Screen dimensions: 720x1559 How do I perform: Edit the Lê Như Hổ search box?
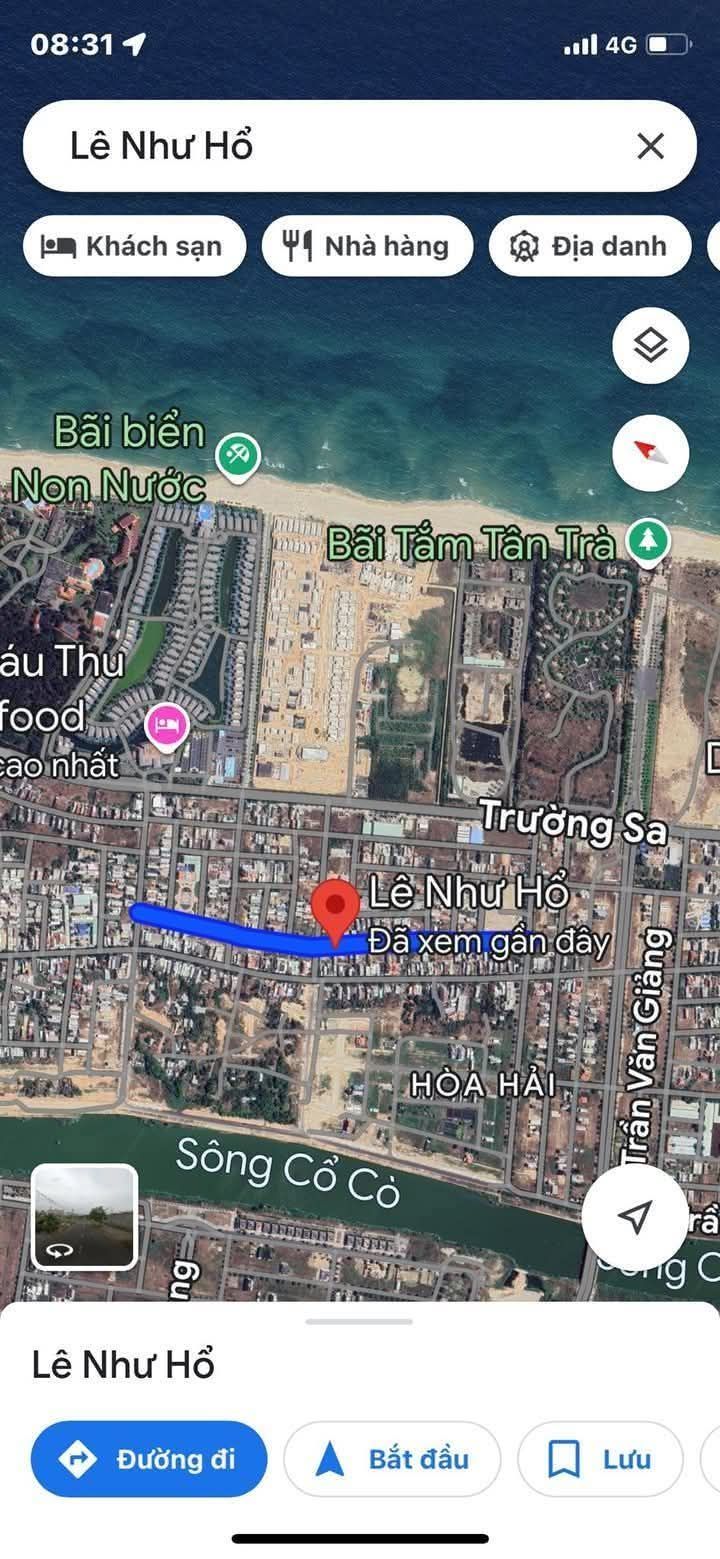click(x=330, y=147)
